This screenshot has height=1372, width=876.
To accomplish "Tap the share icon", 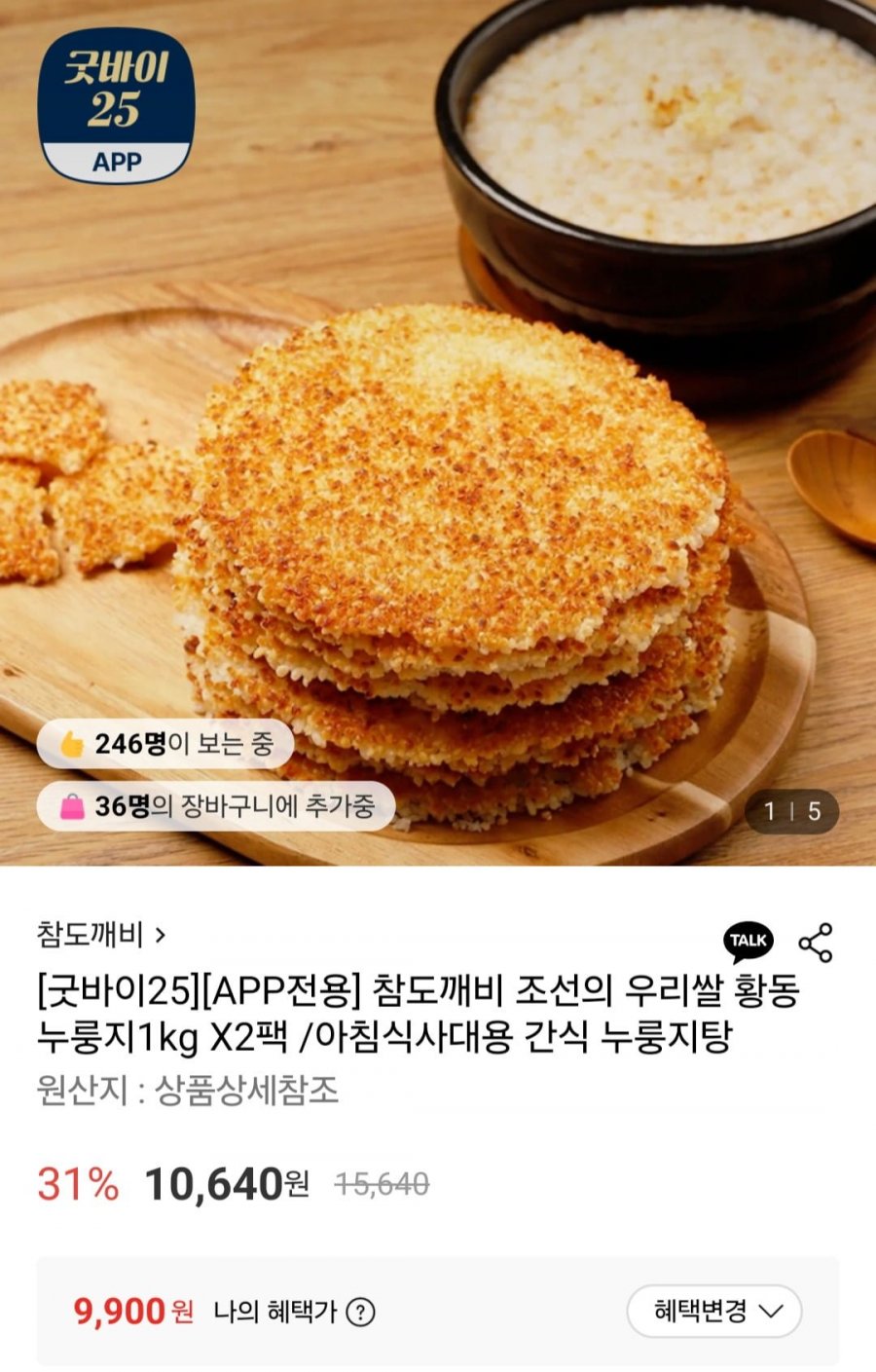I will 816,943.
